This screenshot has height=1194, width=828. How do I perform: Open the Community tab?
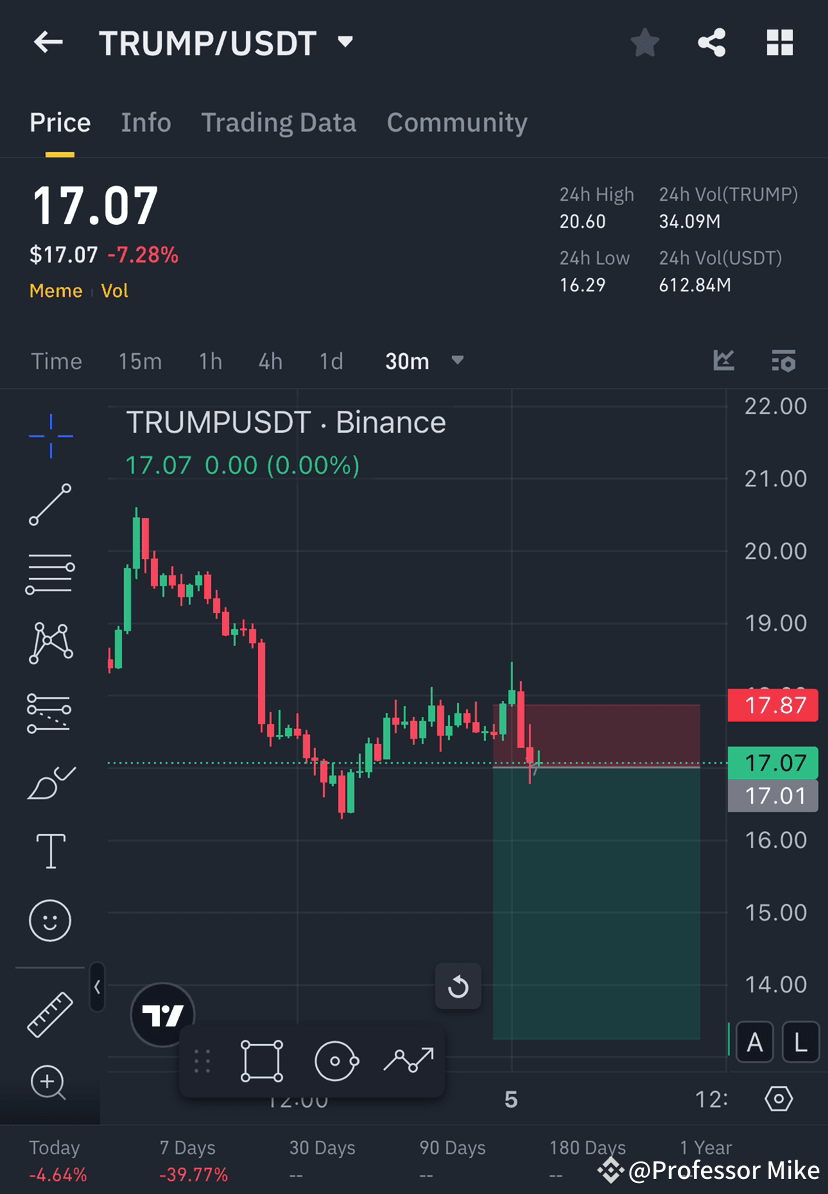(457, 122)
